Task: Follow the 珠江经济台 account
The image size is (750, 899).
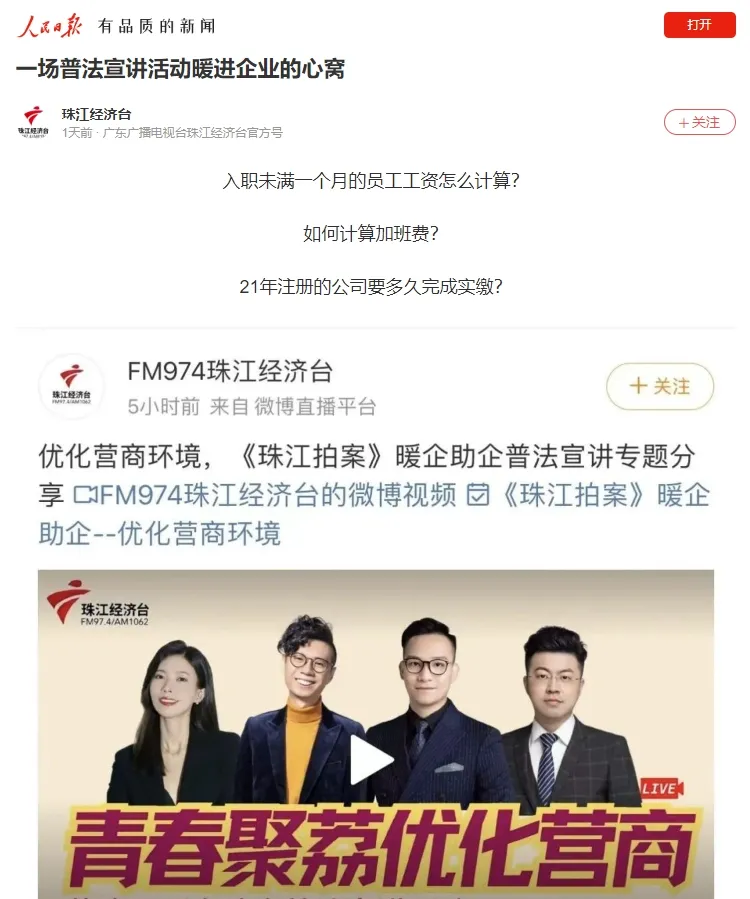Action: click(x=699, y=122)
